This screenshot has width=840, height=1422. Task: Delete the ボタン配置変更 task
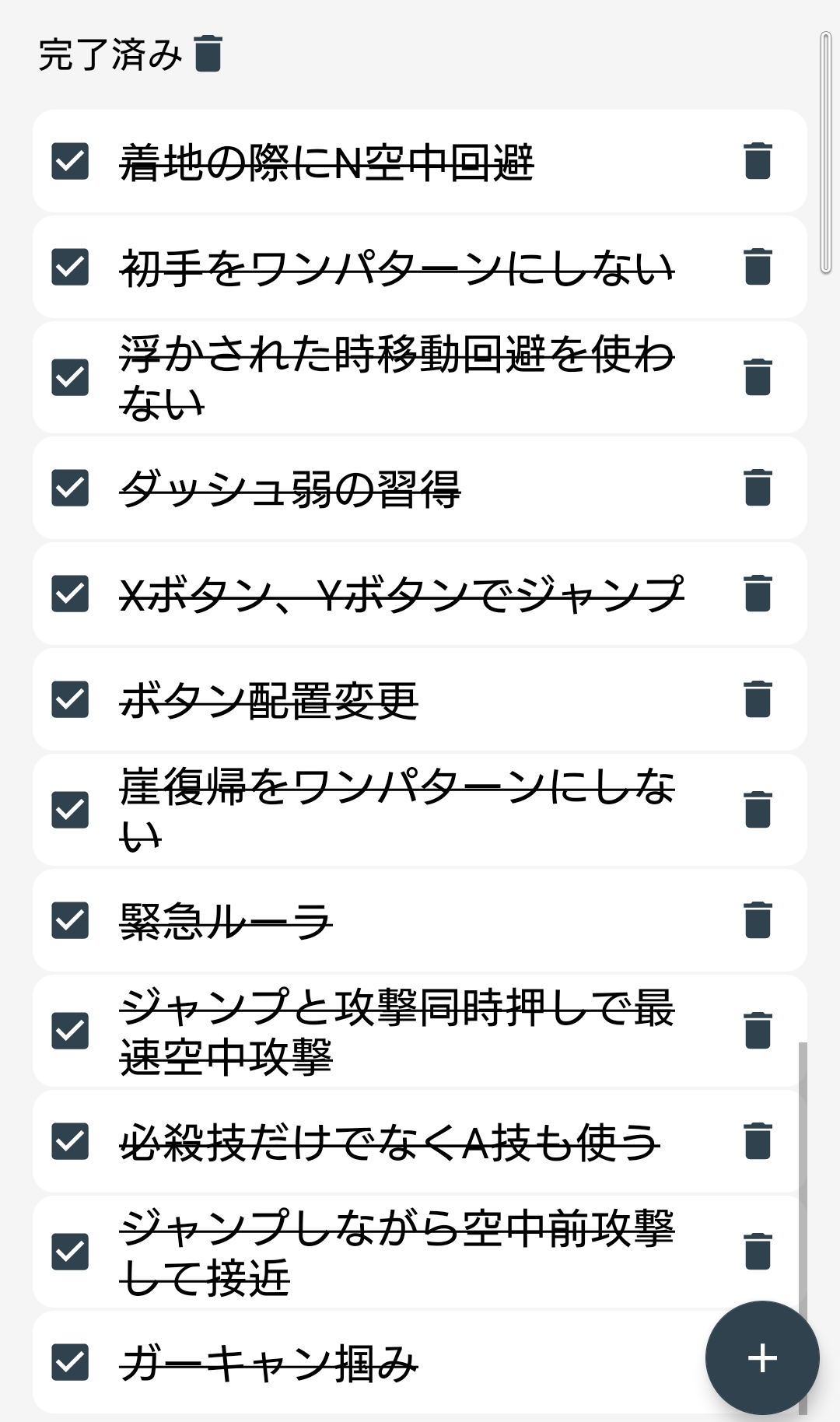tap(758, 699)
